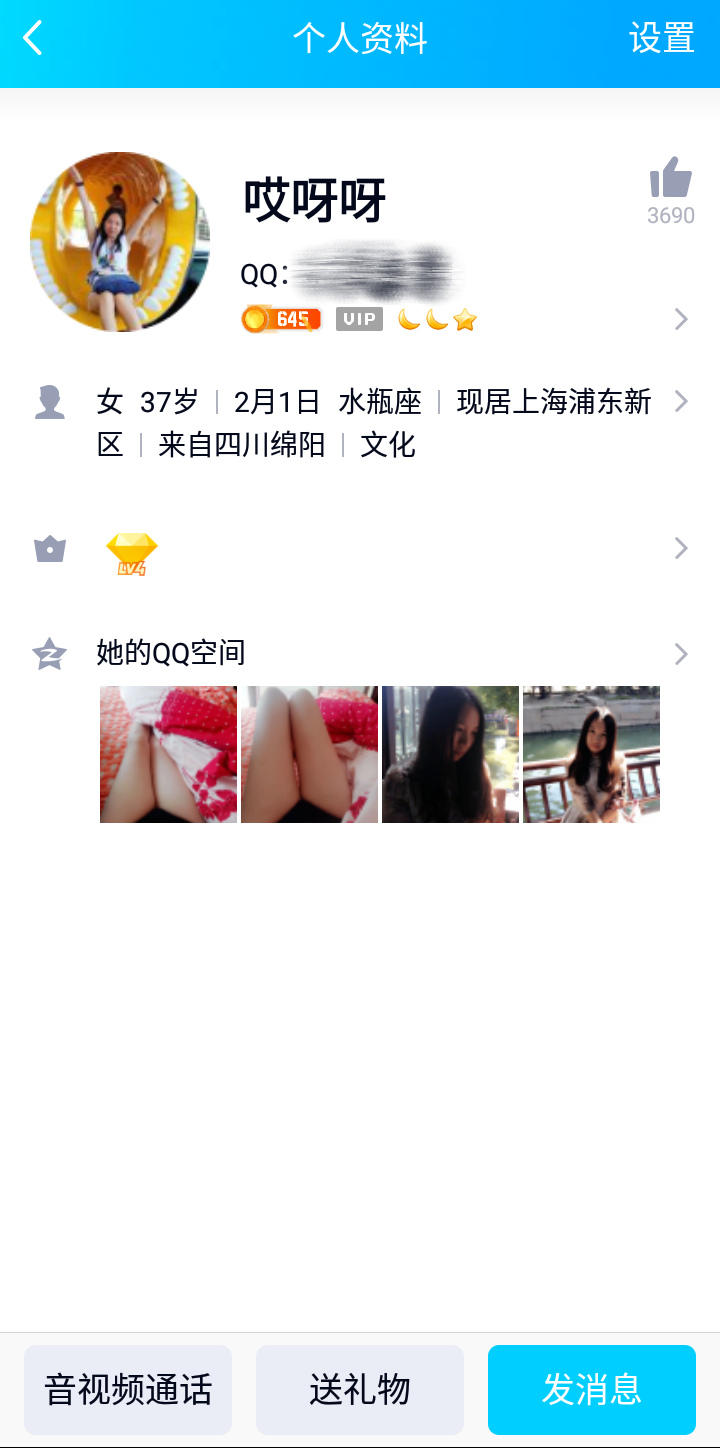Viewport: 720px width, 1448px height.
Task: Go back using the top-left arrow
Action: click(x=33, y=39)
